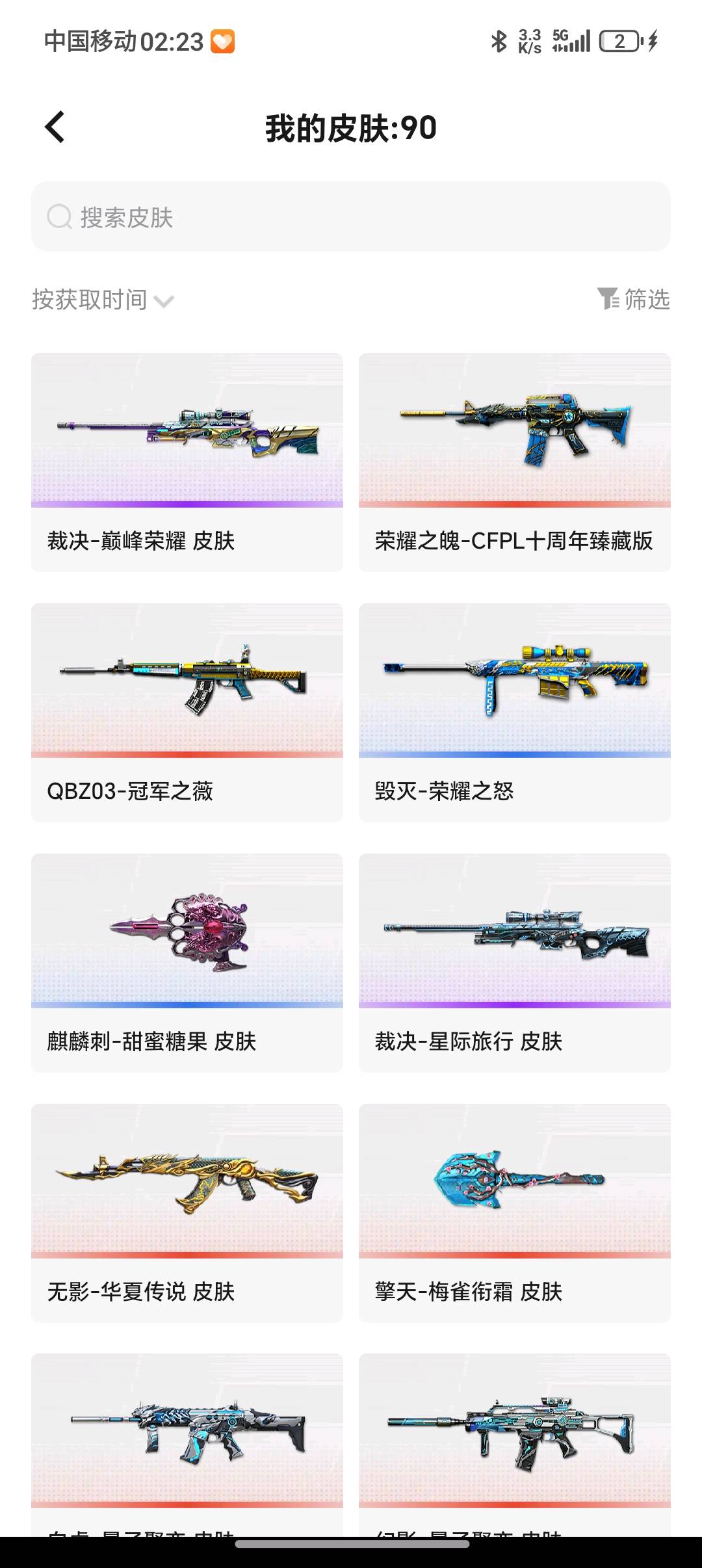The image size is (702, 1568).
Task: Open 荣耀之魄-CFPL十周年臻藏版 skin card
Action: click(515, 462)
